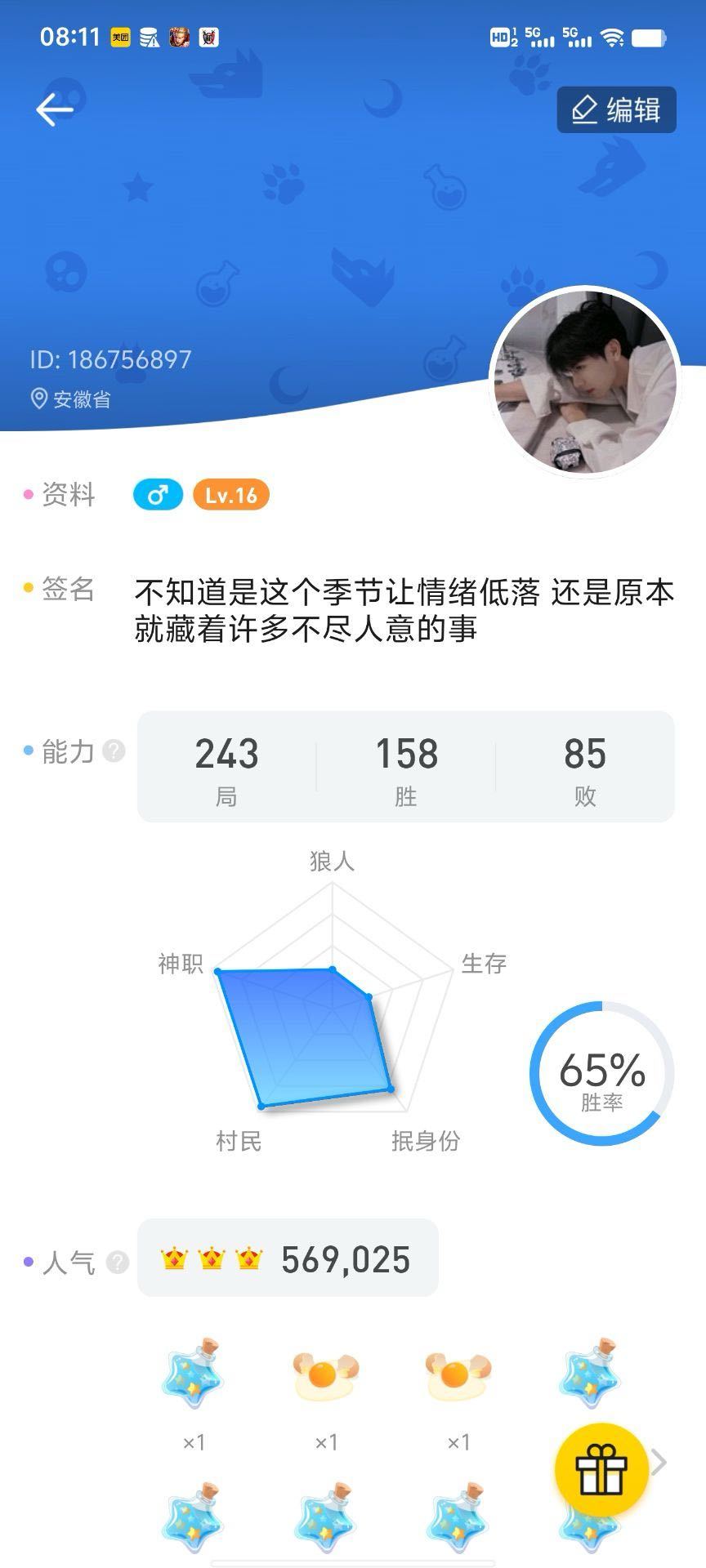Open the help icon beside 人气

[118, 1263]
